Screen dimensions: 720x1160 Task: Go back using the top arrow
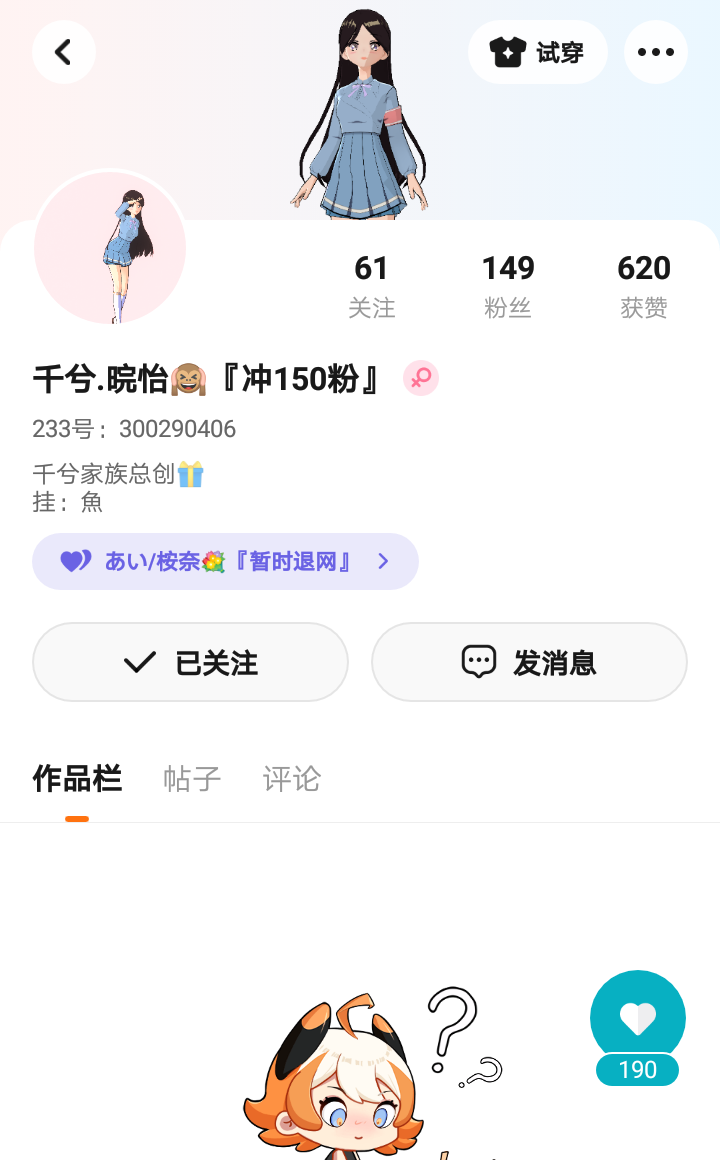(x=63, y=52)
